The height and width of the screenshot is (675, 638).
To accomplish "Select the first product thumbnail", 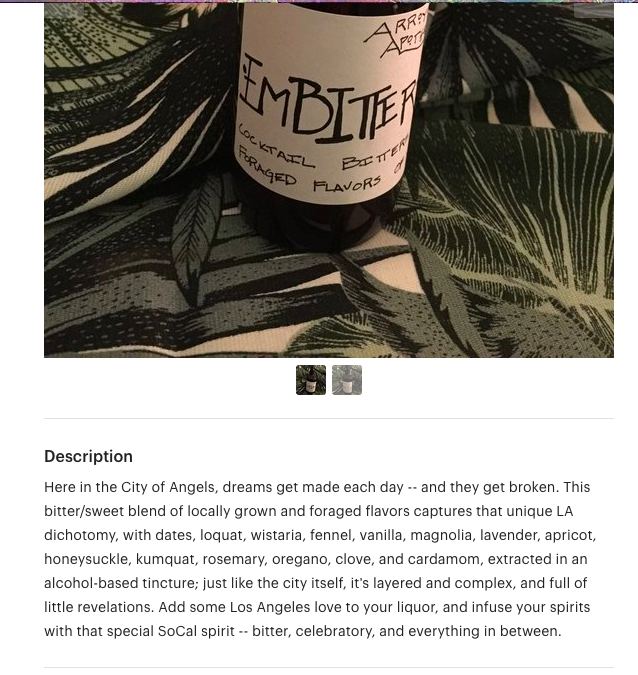I will [311, 380].
